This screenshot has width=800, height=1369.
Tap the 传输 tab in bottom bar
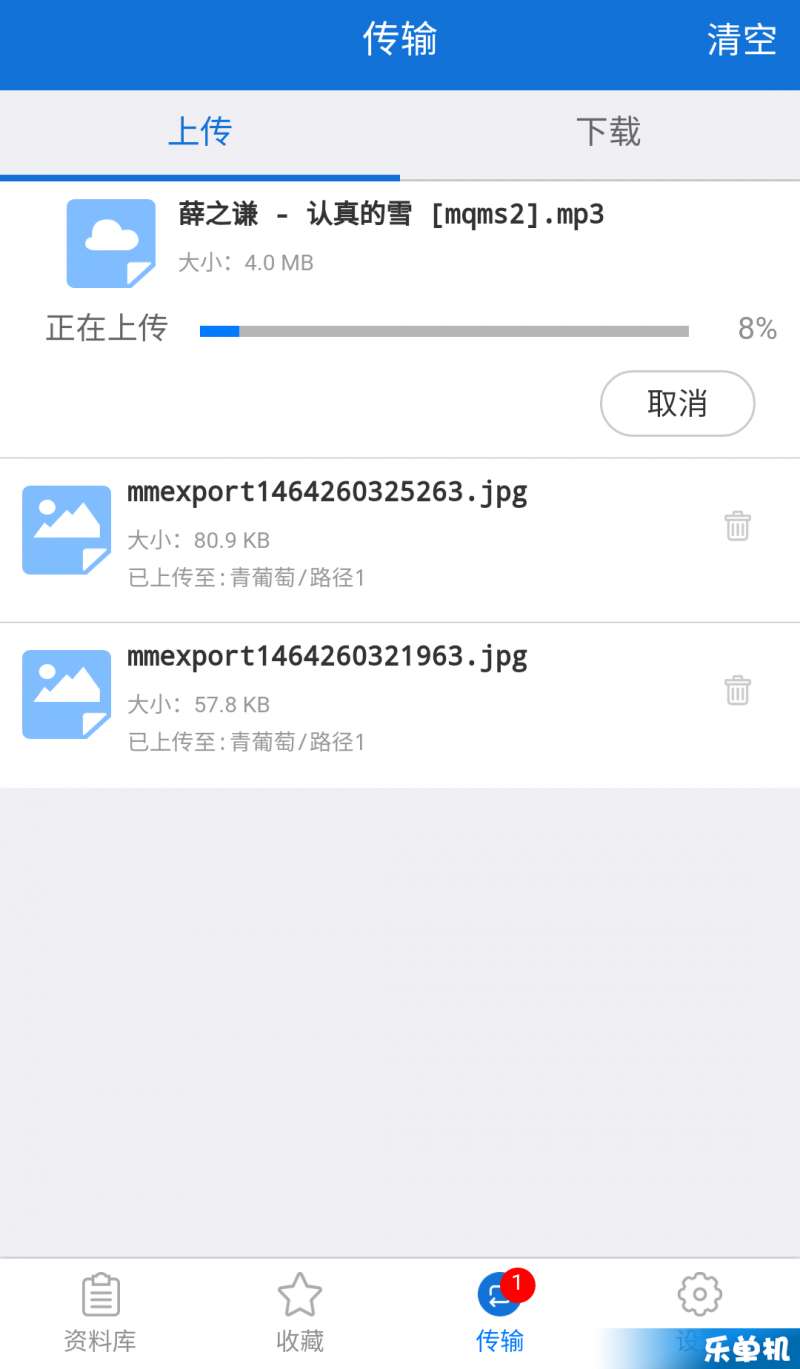pyautogui.click(x=500, y=1313)
